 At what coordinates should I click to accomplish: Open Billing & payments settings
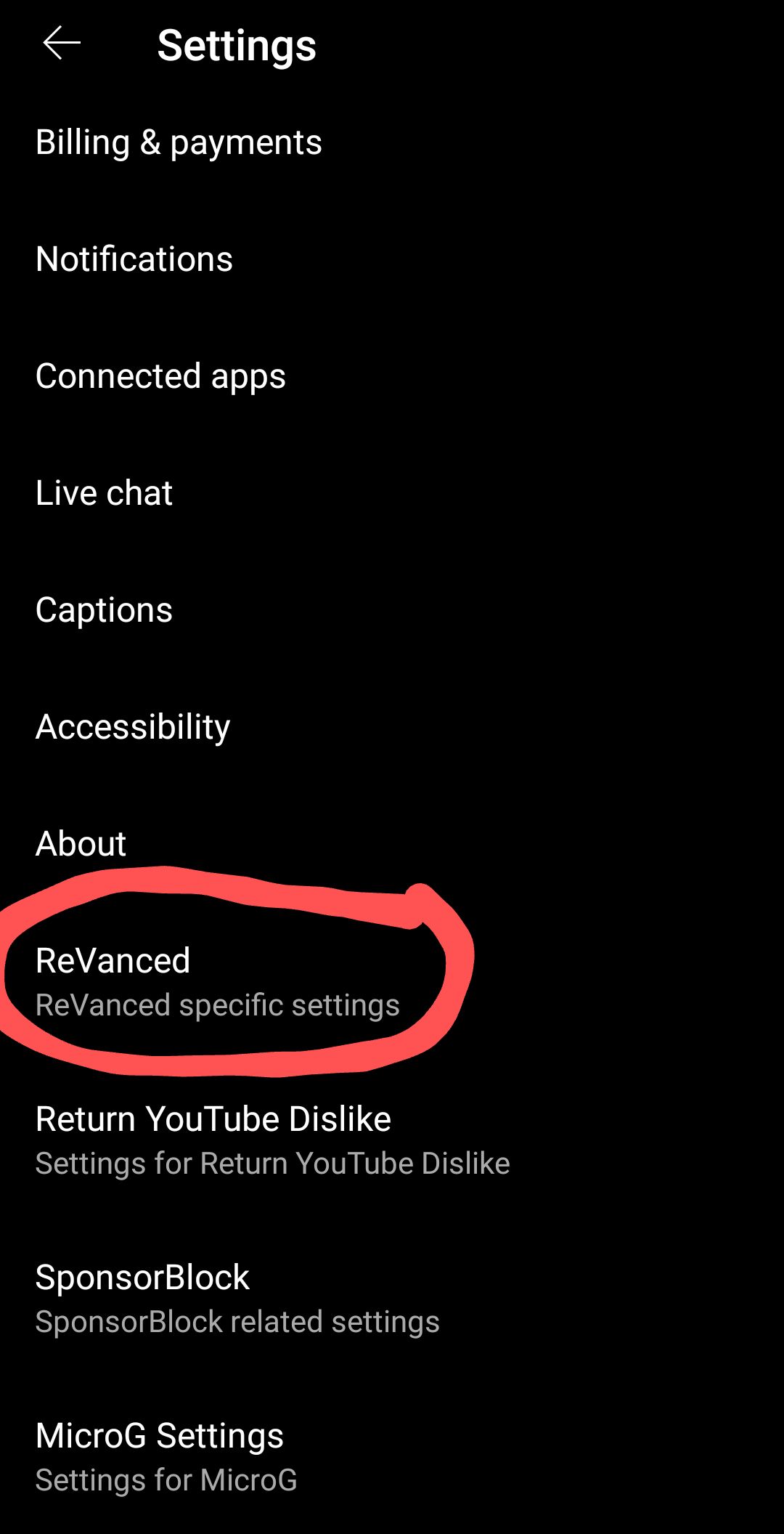coord(179,142)
